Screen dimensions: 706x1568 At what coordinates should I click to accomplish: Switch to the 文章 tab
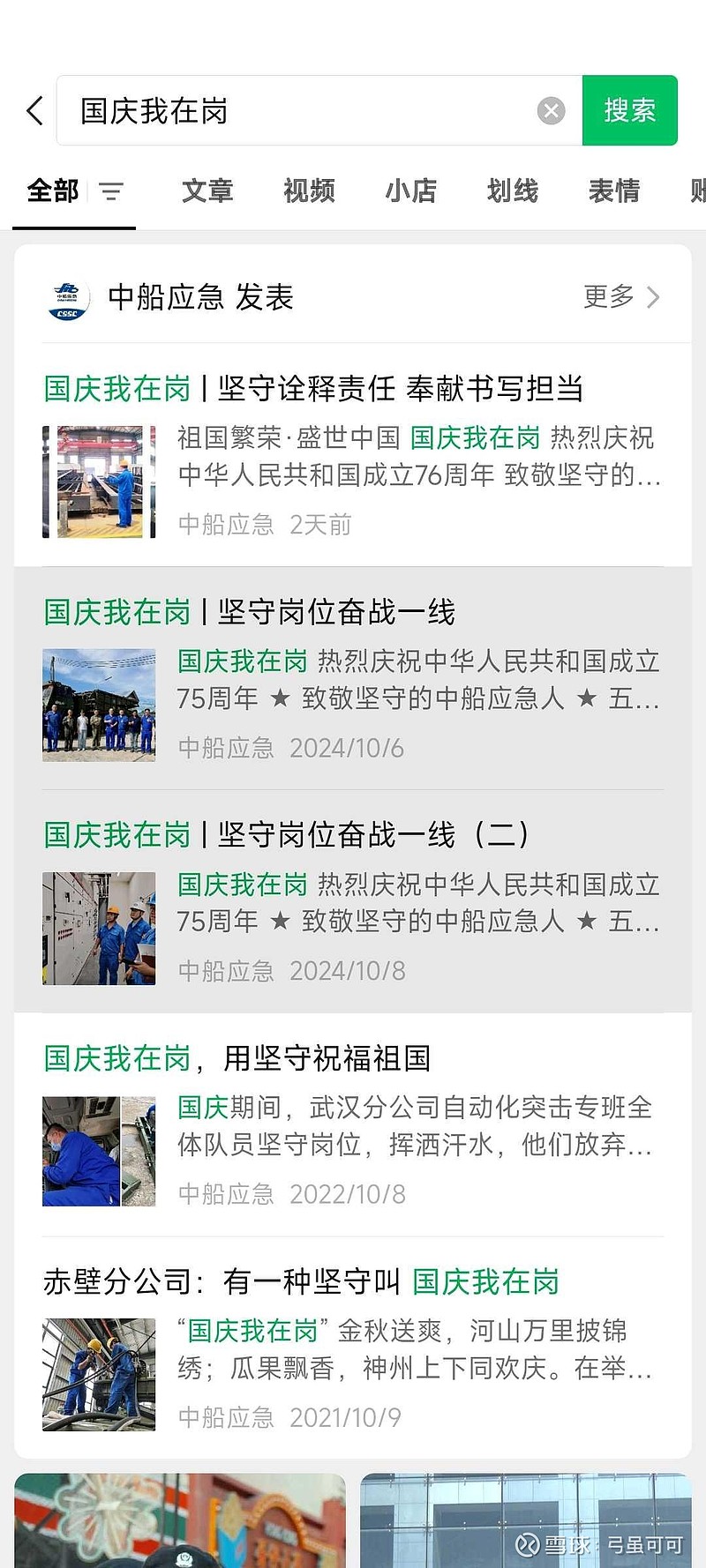(207, 191)
